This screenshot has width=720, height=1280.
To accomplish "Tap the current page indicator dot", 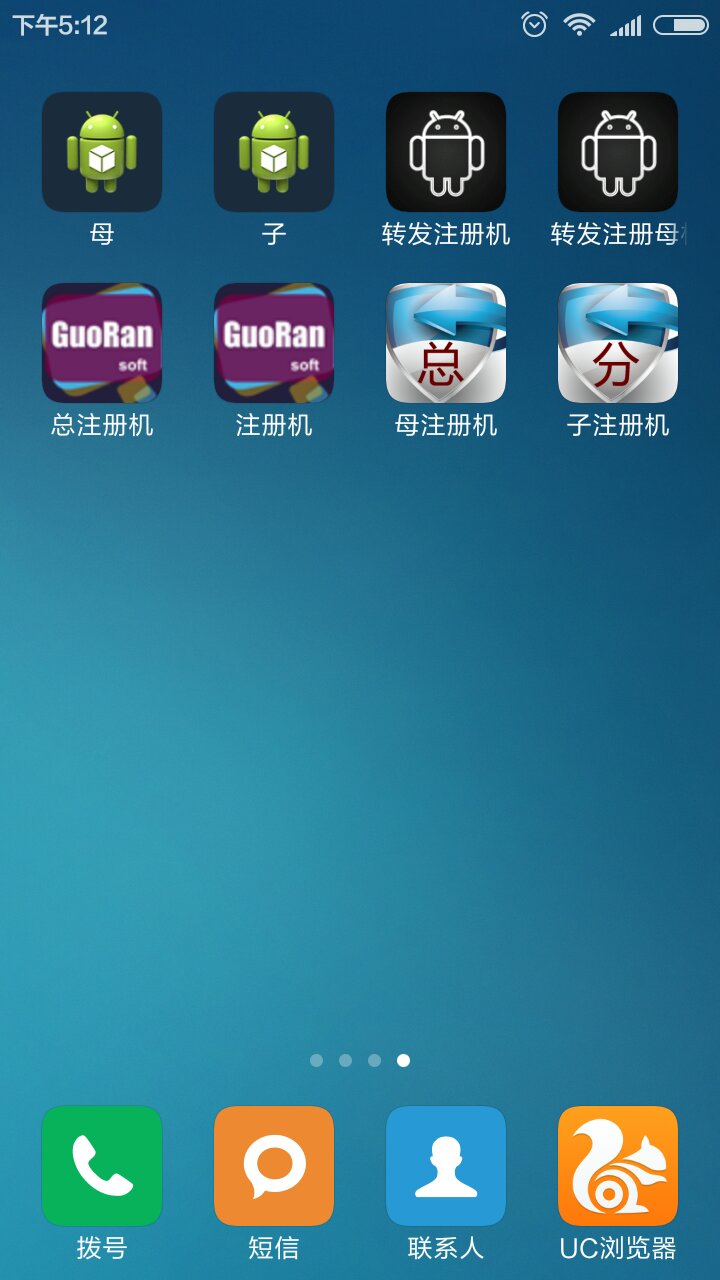I will point(404,1060).
